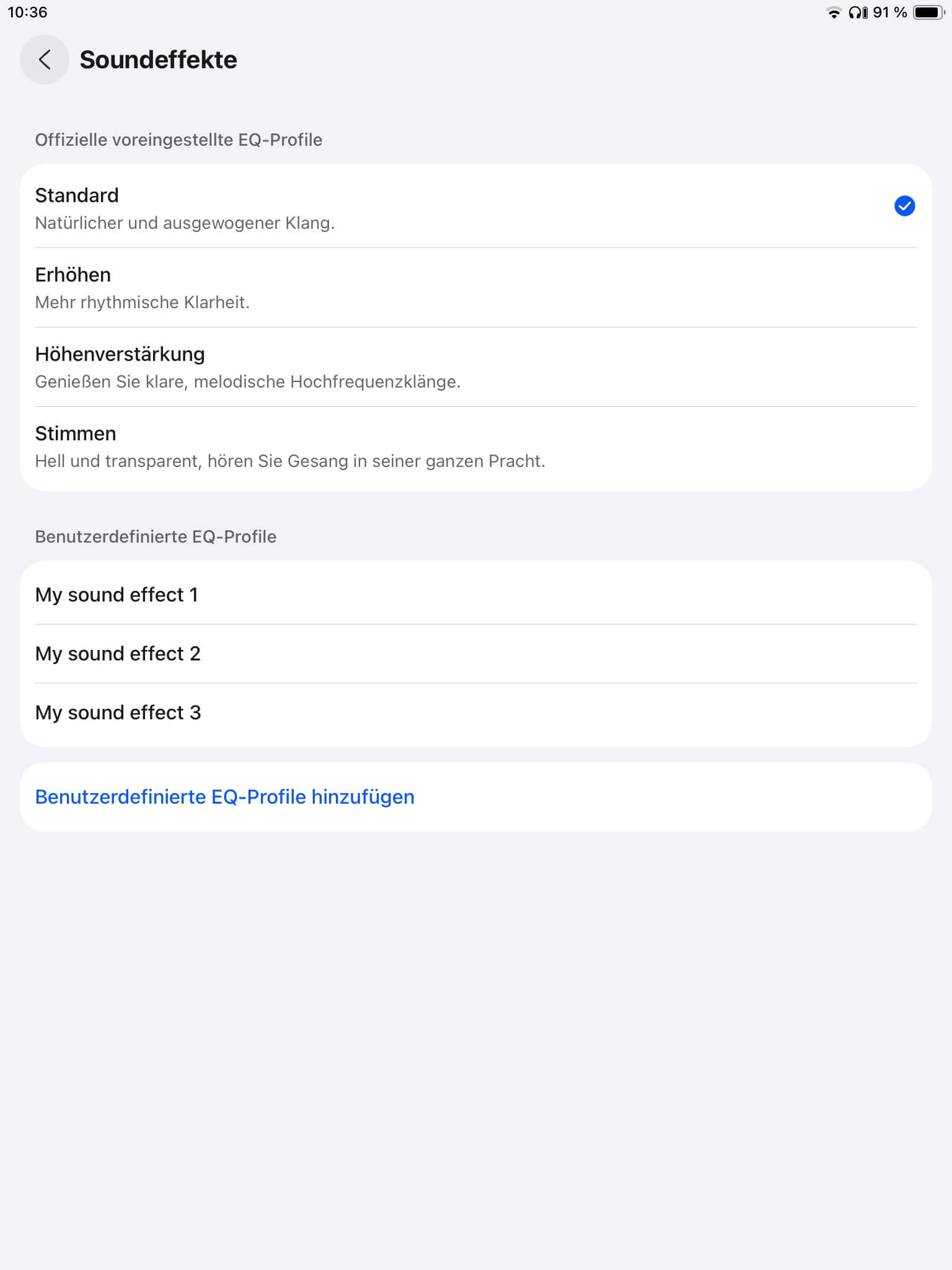This screenshot has width=952, height=1270.
Task: Pick the Stimmen EQ profile
Action: pos(475,446)
